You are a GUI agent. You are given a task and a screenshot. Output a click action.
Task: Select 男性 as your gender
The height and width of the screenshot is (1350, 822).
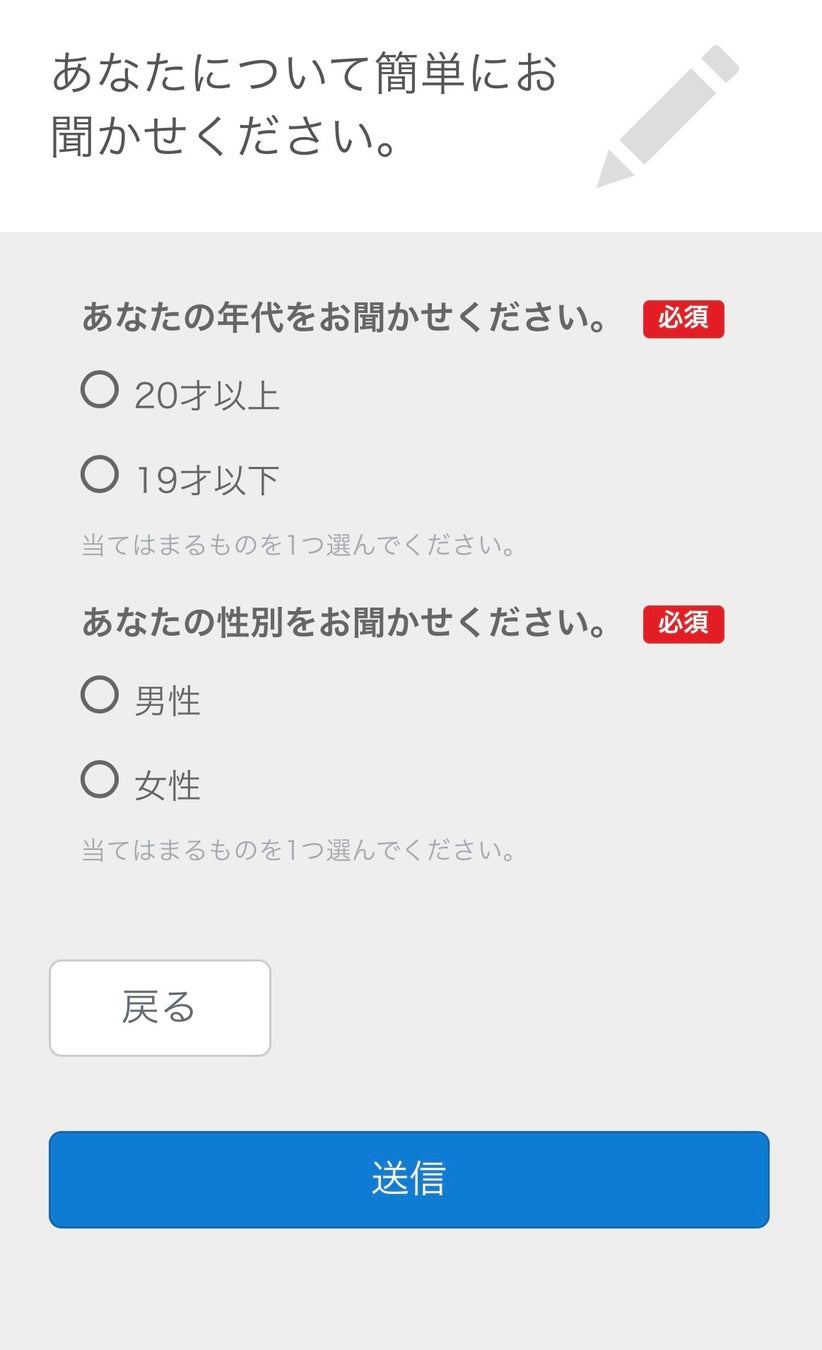[x=100, y=695]
